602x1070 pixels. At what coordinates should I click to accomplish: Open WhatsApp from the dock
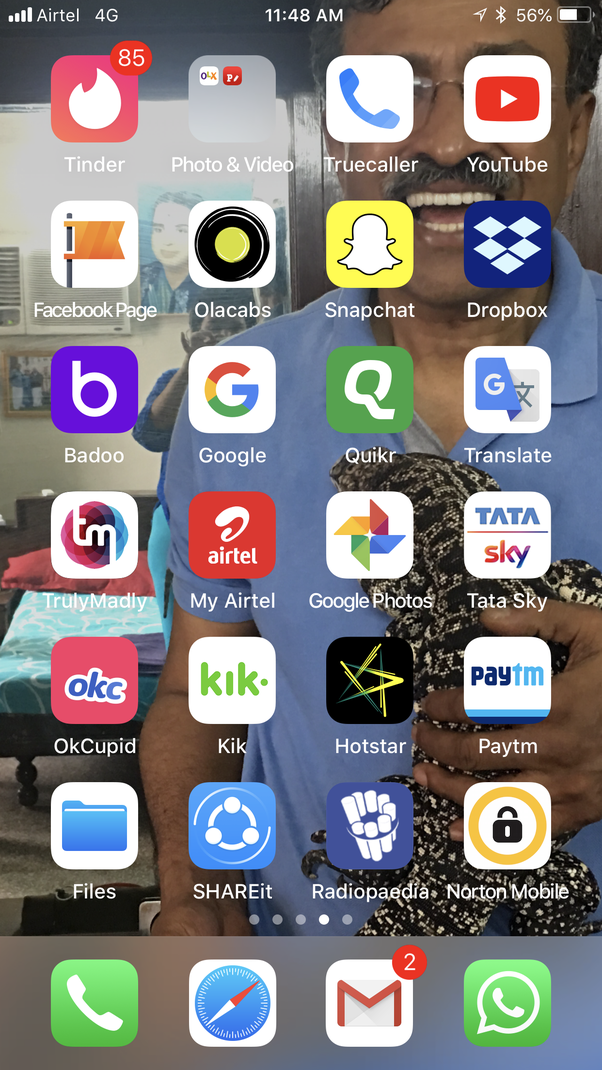(x=507, y=1003)
